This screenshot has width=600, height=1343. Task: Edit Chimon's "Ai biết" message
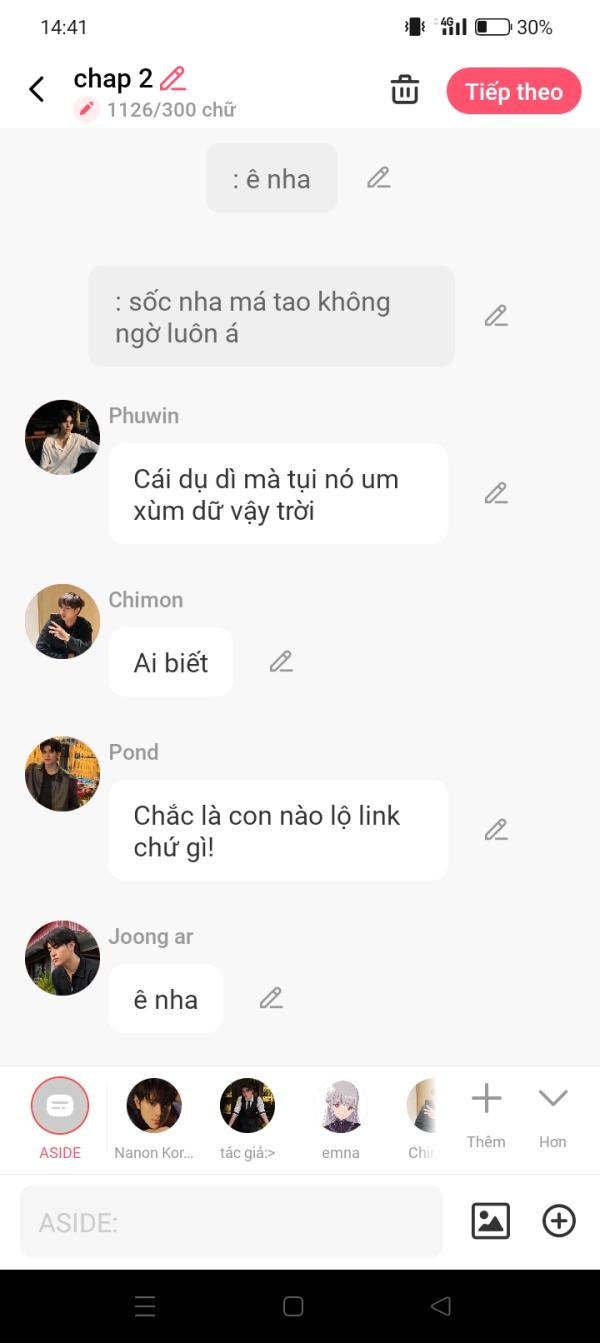click(x=281, y=661)
